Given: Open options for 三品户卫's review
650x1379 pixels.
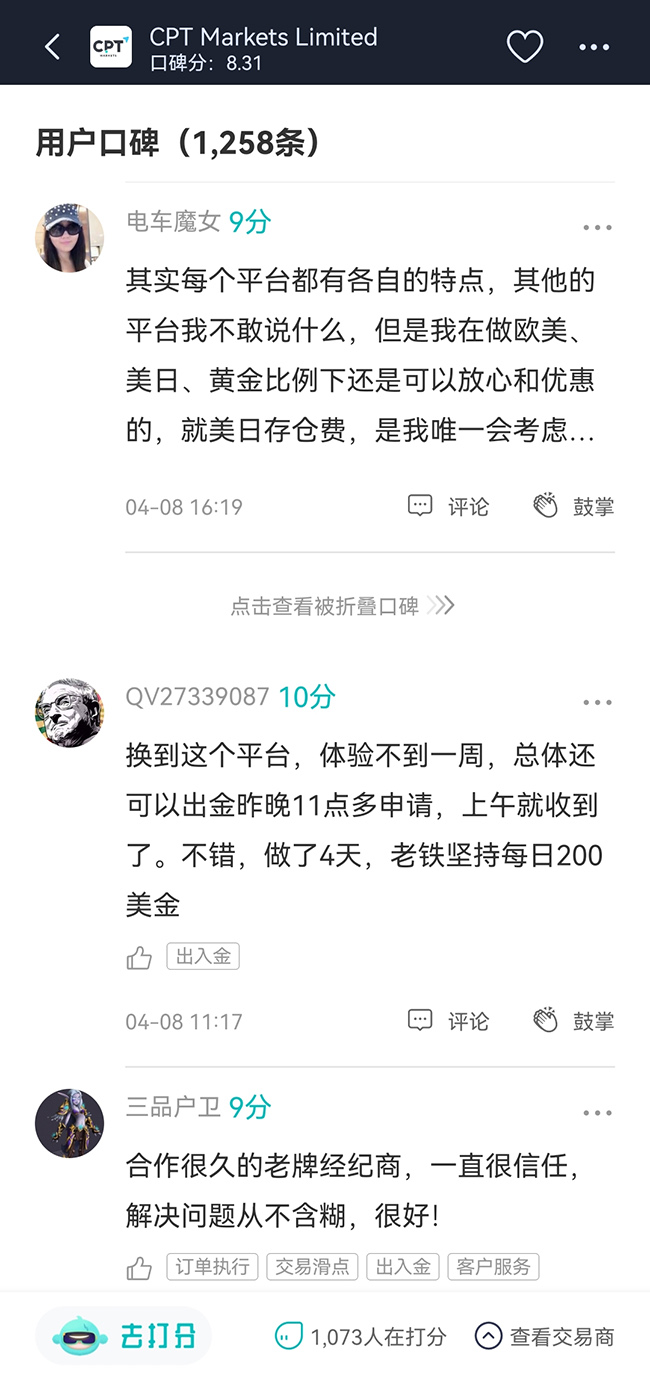Looking at the screenshot, I should 597,1113.
